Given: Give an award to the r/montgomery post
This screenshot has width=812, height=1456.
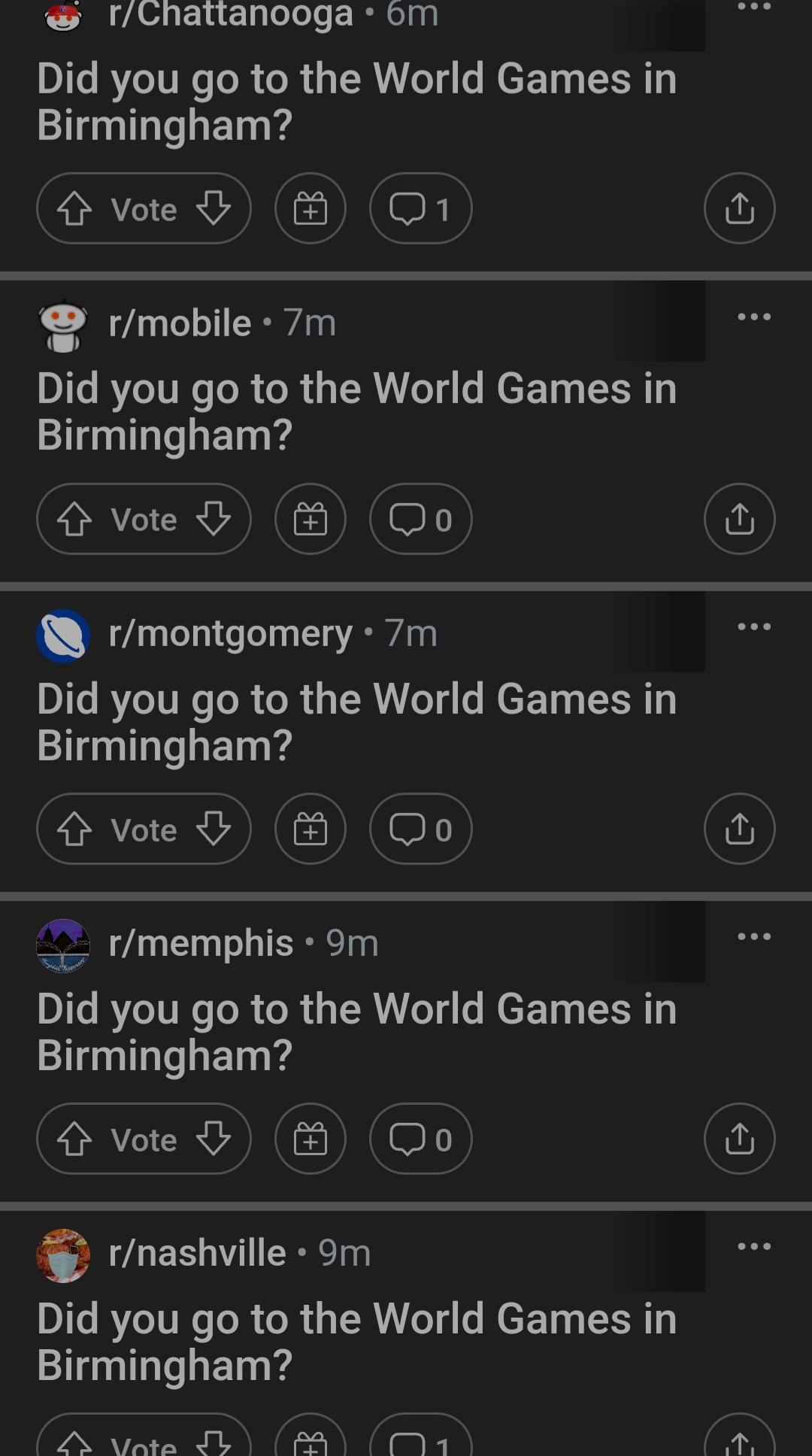Looking at the screenshot, I should (311, 829).
